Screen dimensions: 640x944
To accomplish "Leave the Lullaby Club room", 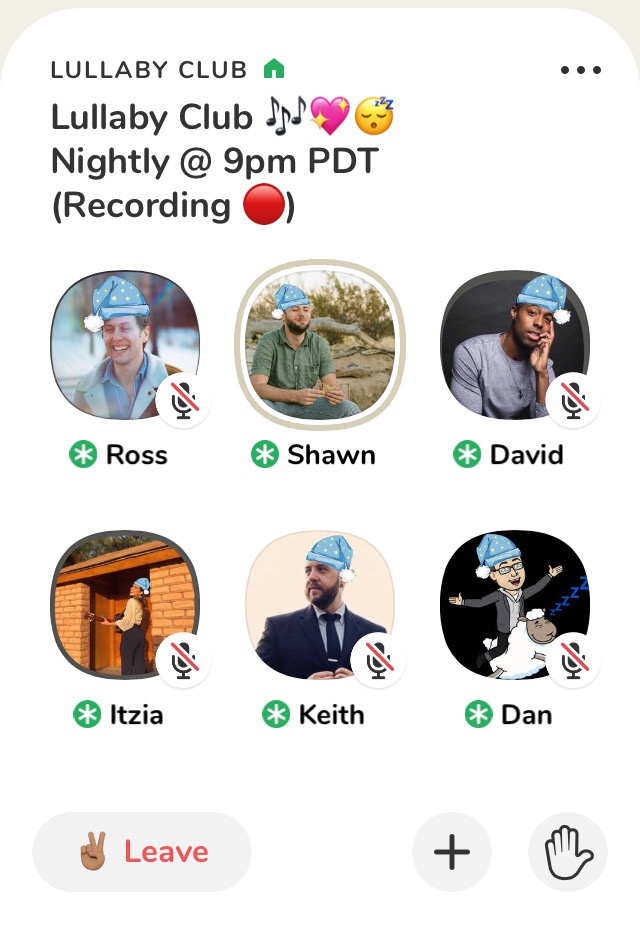I will click(142, 852).
